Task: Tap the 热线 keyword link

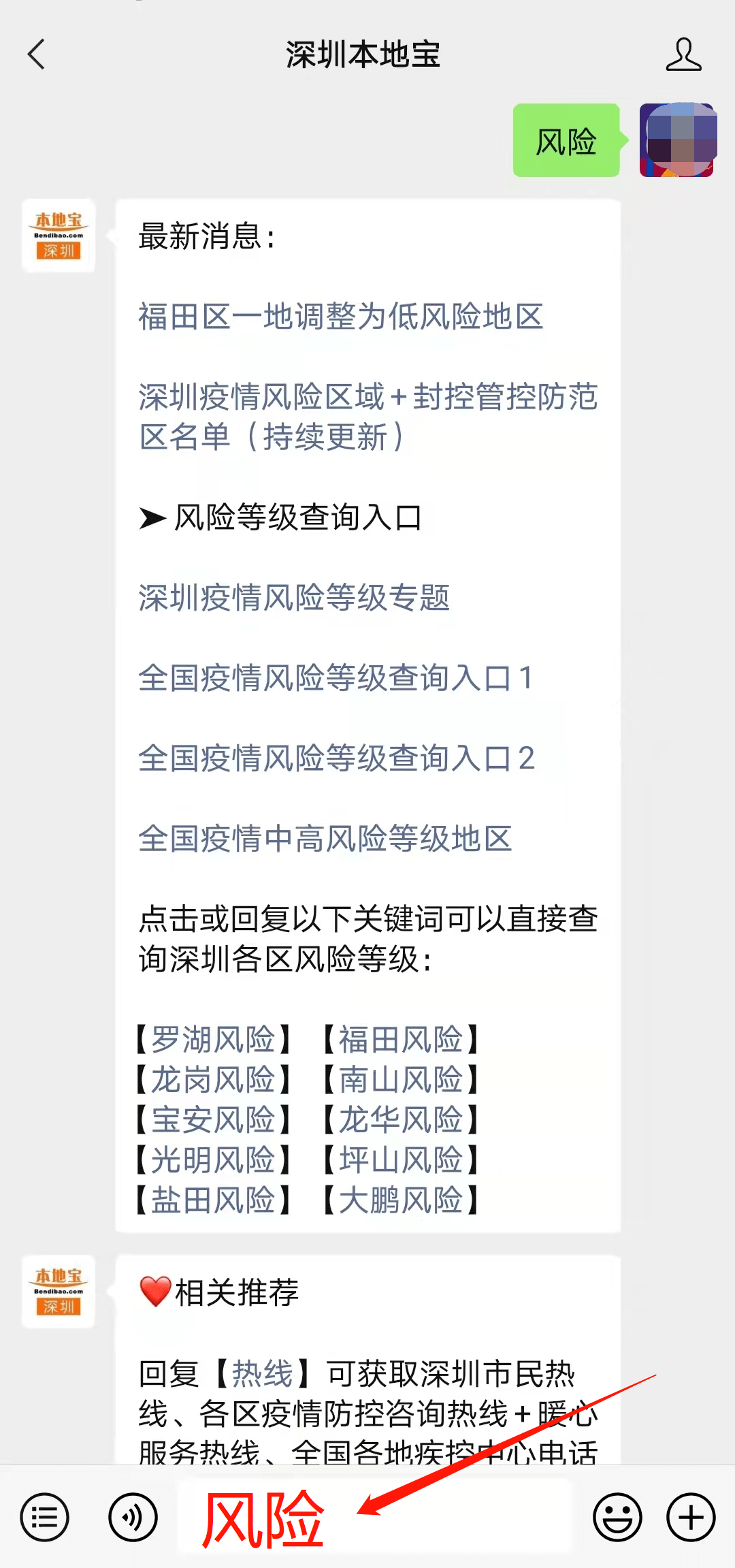Action: pyautogui.click(x=262, y=1374)
